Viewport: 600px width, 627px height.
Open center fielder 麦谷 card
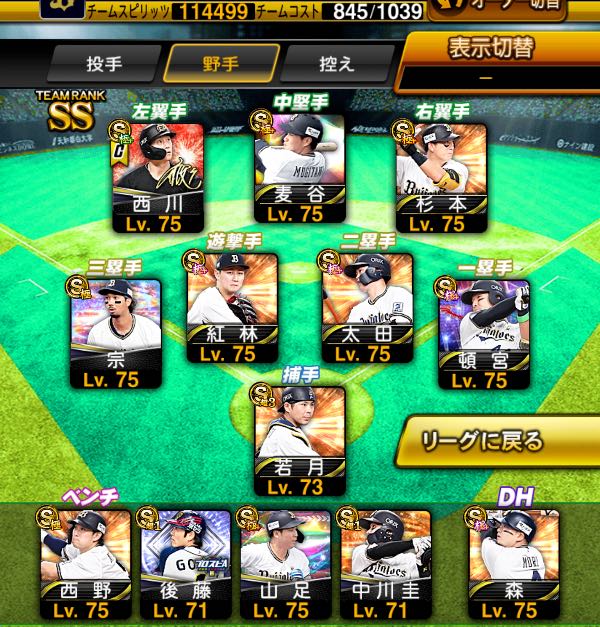pyautogui.click(x=299, y=166)
